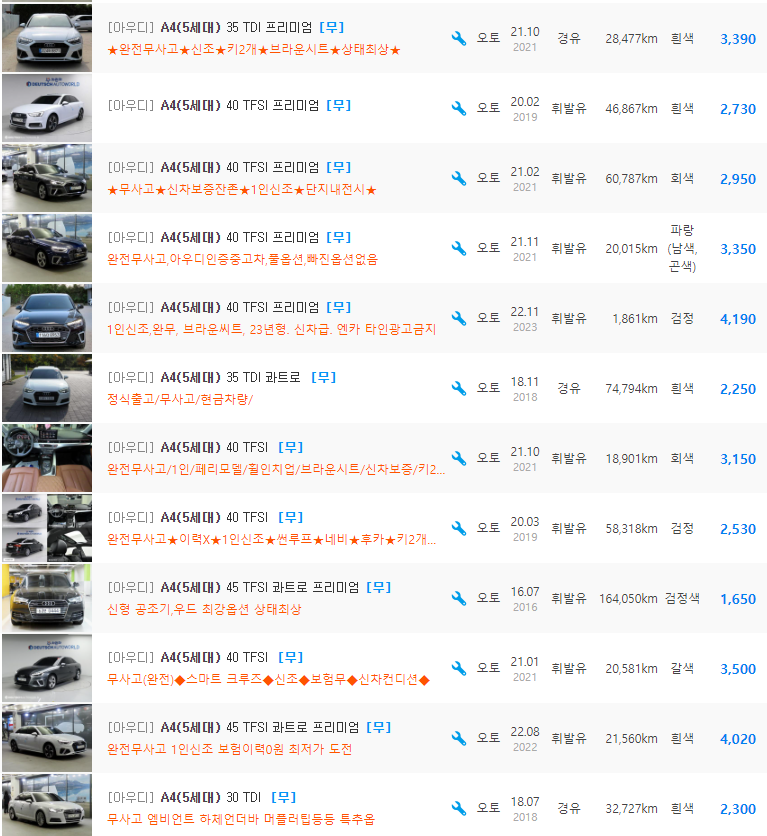The image size is (767, 836).
Task: Click the wrench icon on the 1,861km listing
Action: click(458, 318)
